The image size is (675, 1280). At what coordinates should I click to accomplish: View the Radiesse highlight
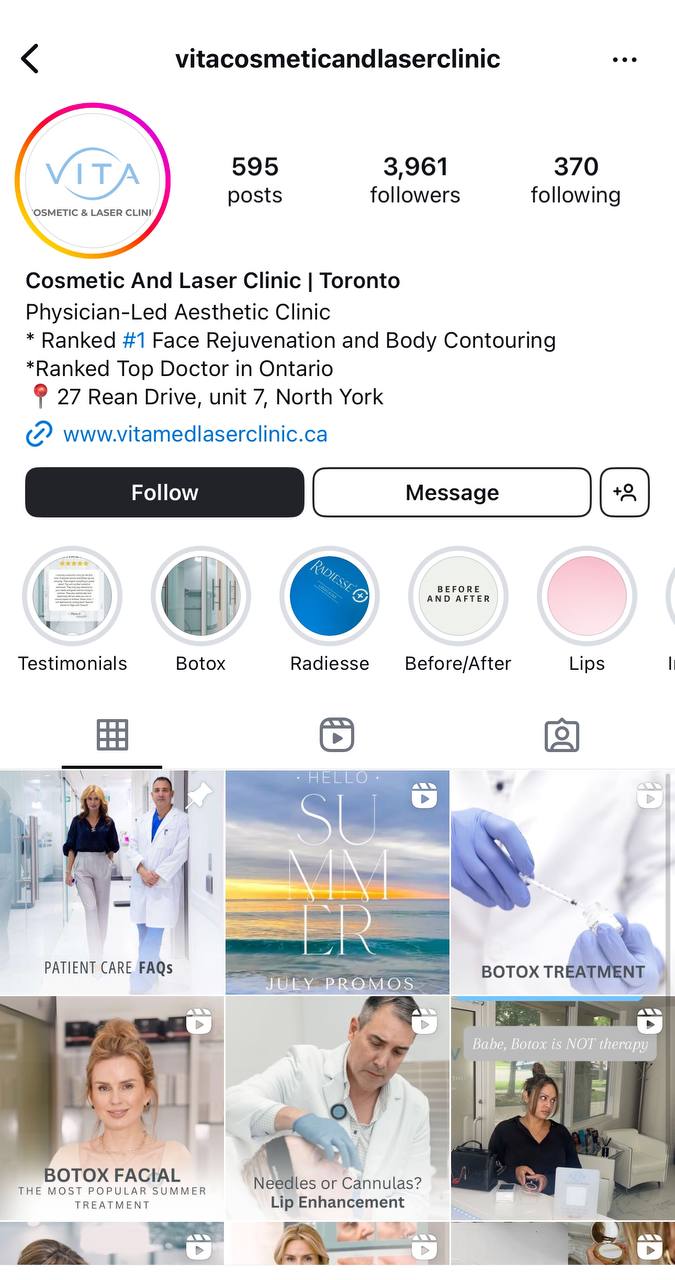click(x=329, y=596)
